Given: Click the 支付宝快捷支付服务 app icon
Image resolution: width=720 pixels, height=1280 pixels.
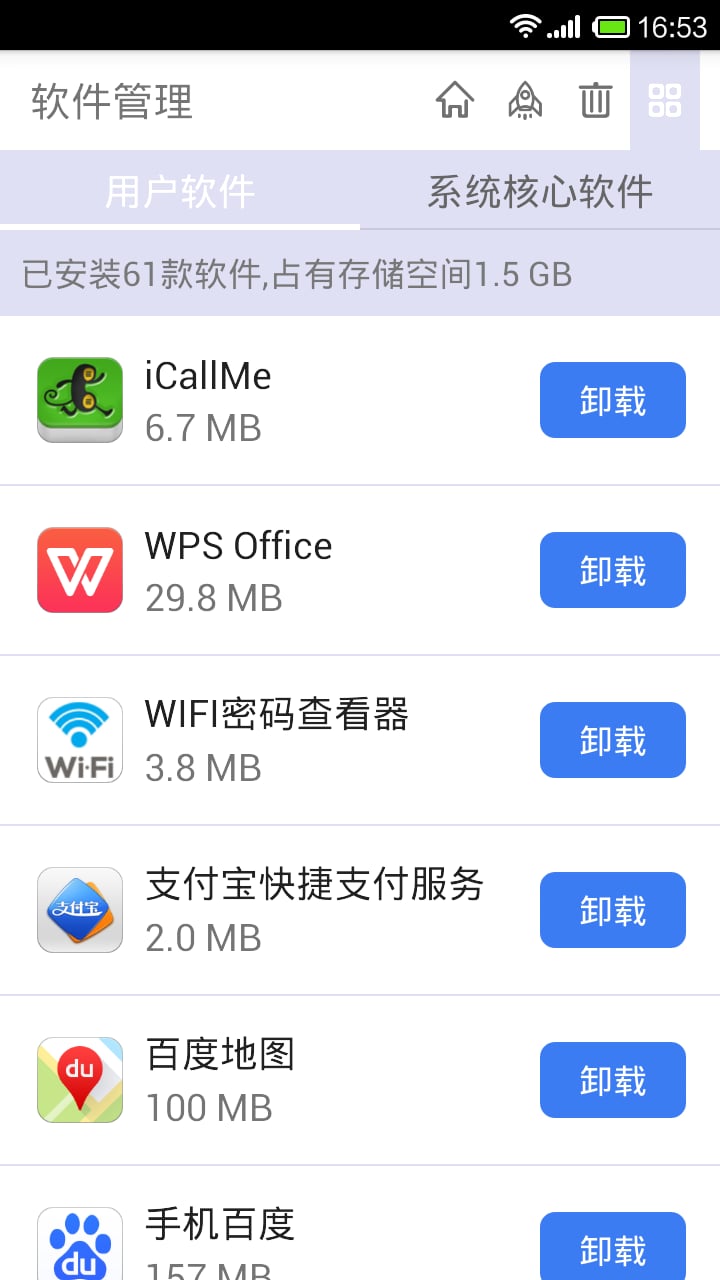Looking at the screenshot, I should (79, 909).
